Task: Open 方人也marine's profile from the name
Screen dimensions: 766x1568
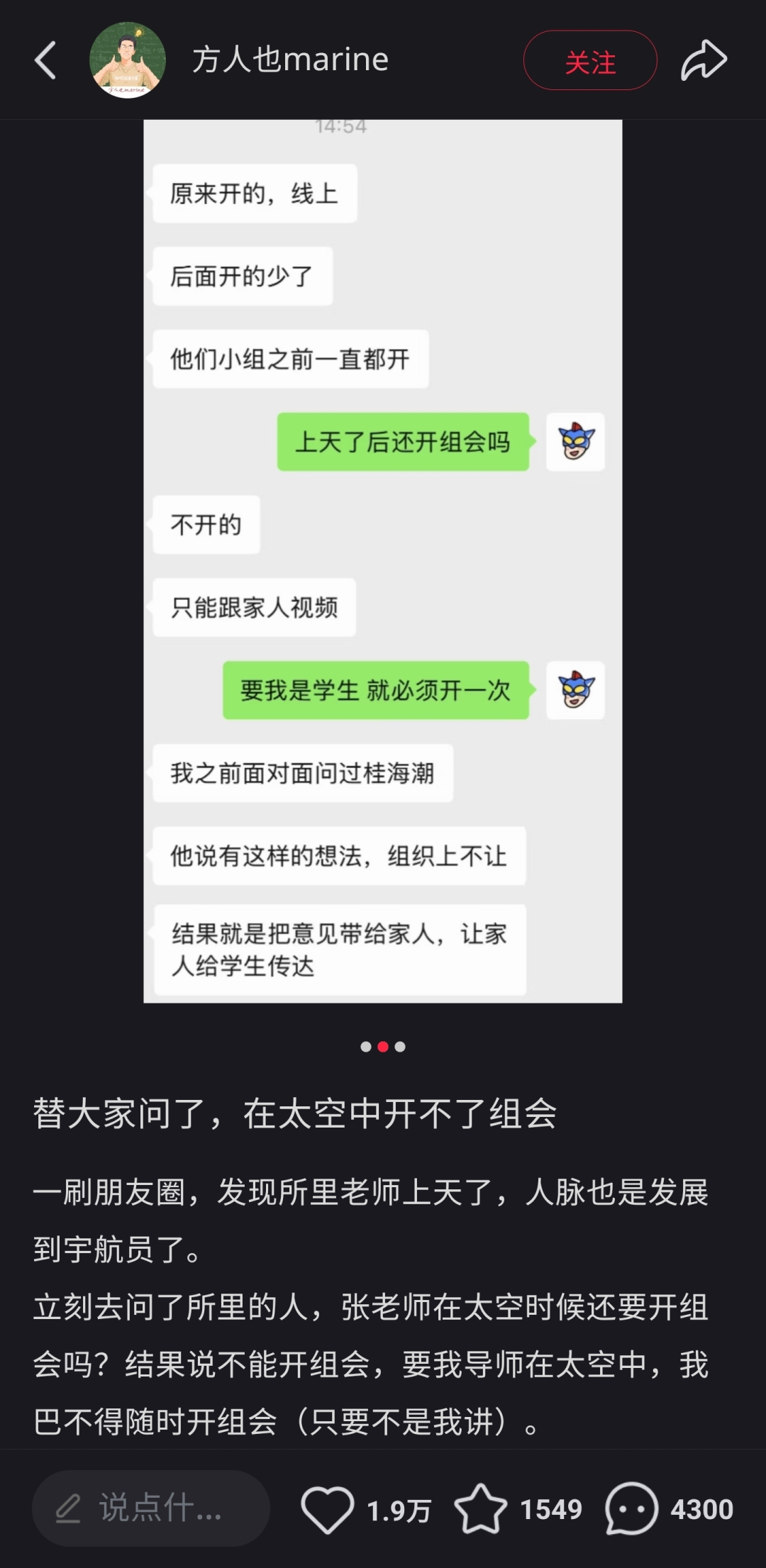Action: [x=290, y=60]
